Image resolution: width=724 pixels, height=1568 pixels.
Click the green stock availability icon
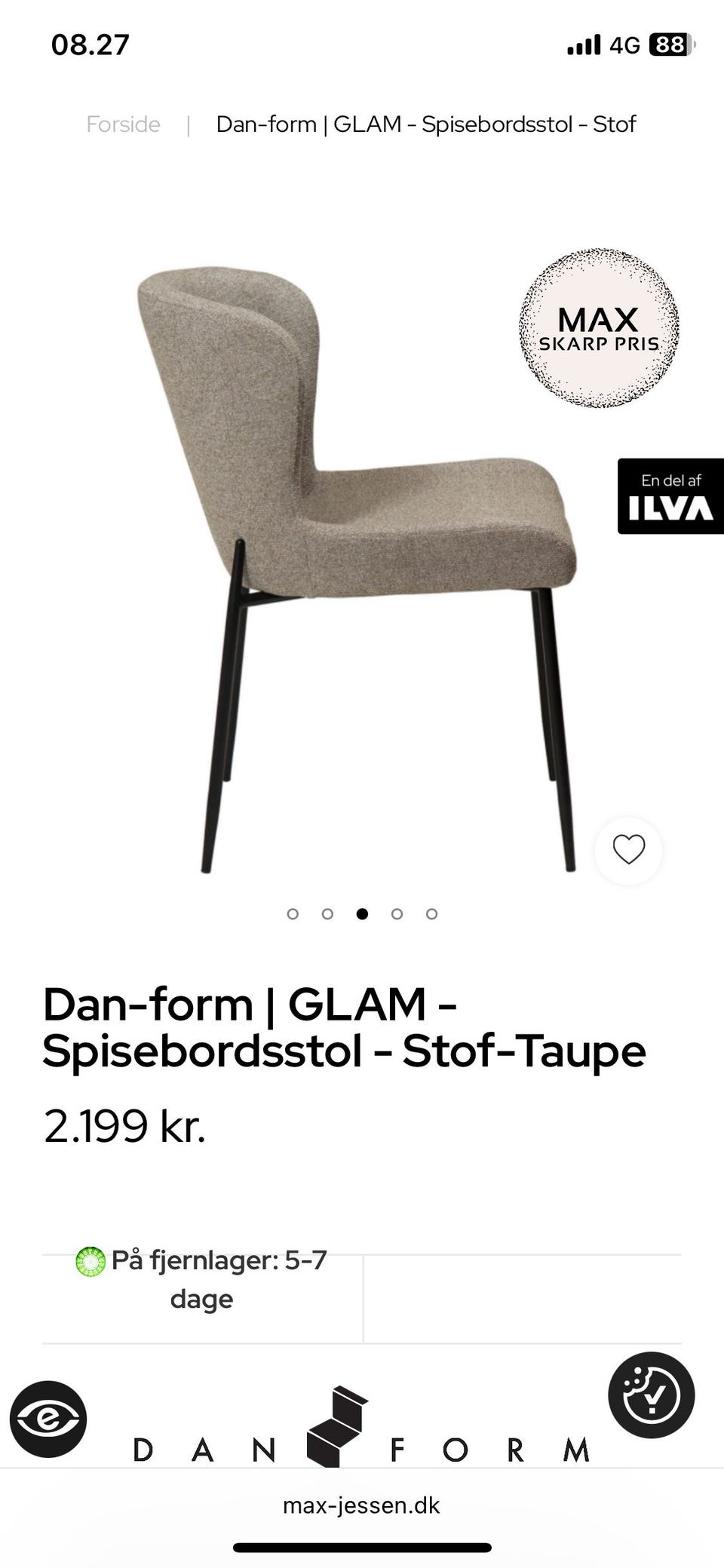pyautogui.click(x=90, y=1260)
